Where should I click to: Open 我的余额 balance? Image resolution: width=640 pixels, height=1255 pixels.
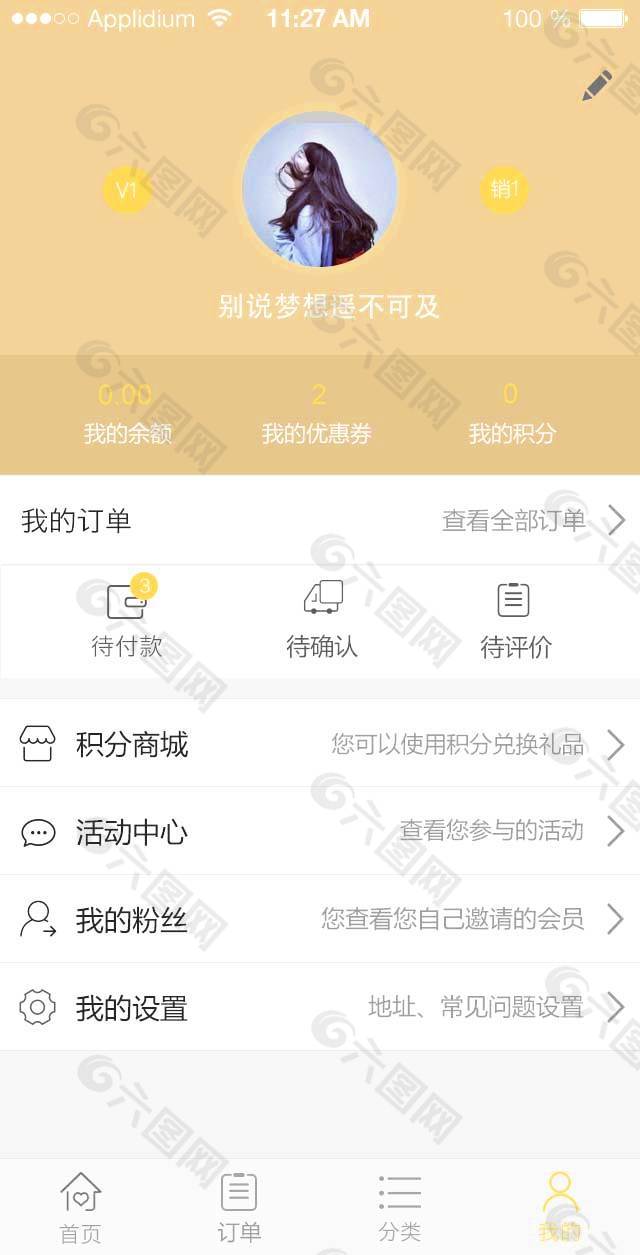click(127, 415)
